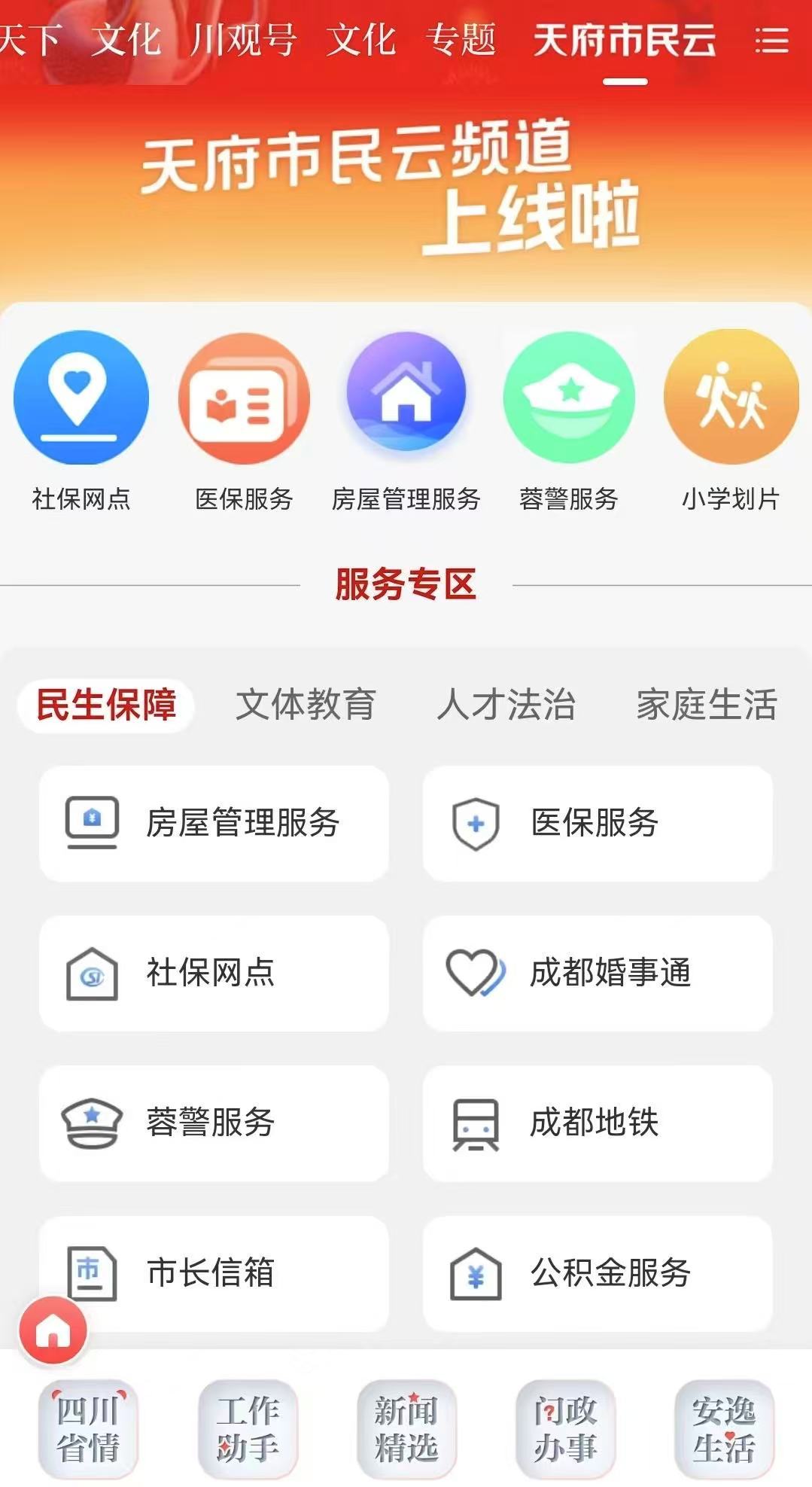Select the 人才法治 service category
The width and height of the screenshot is (812, 1487).
pos(506,705)
